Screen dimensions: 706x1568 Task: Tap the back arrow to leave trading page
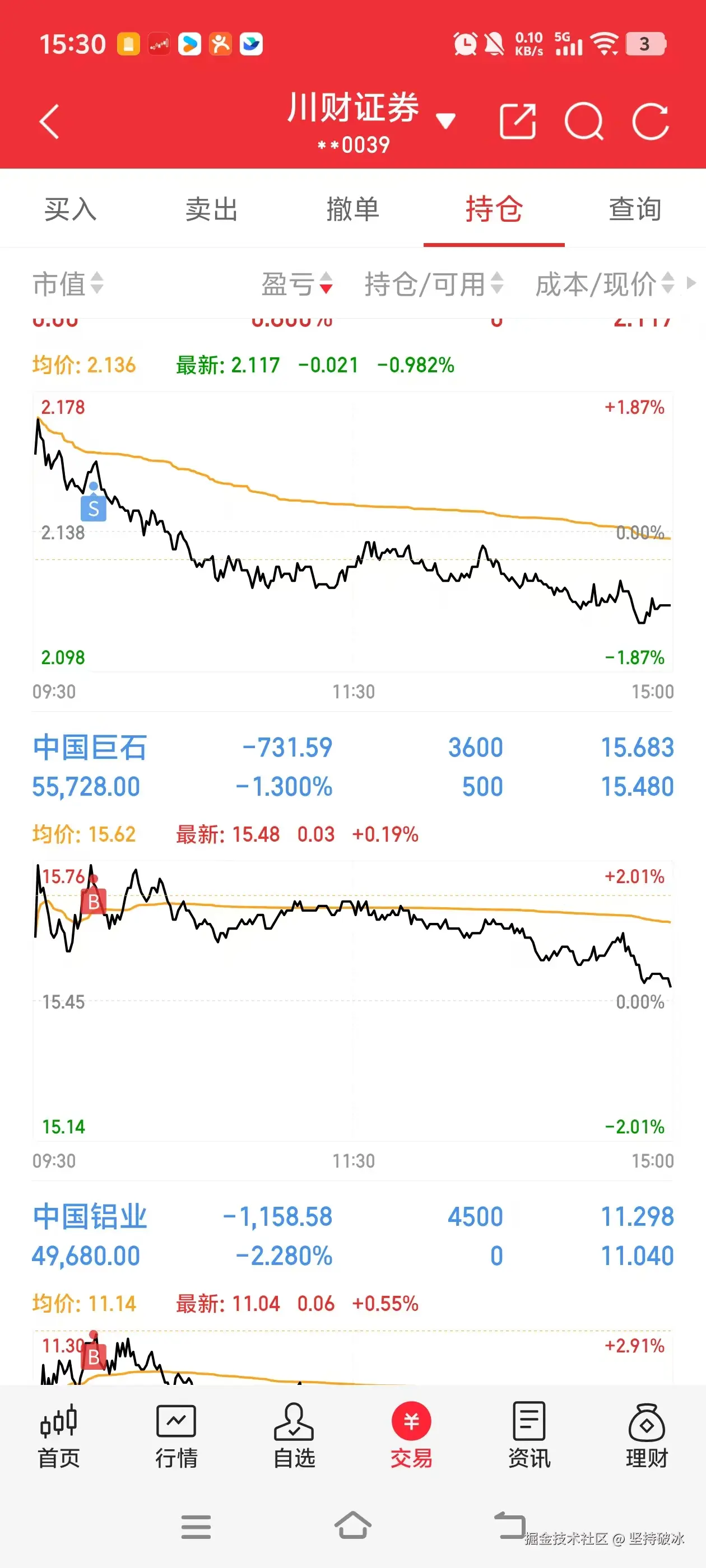tap(49, 122)
